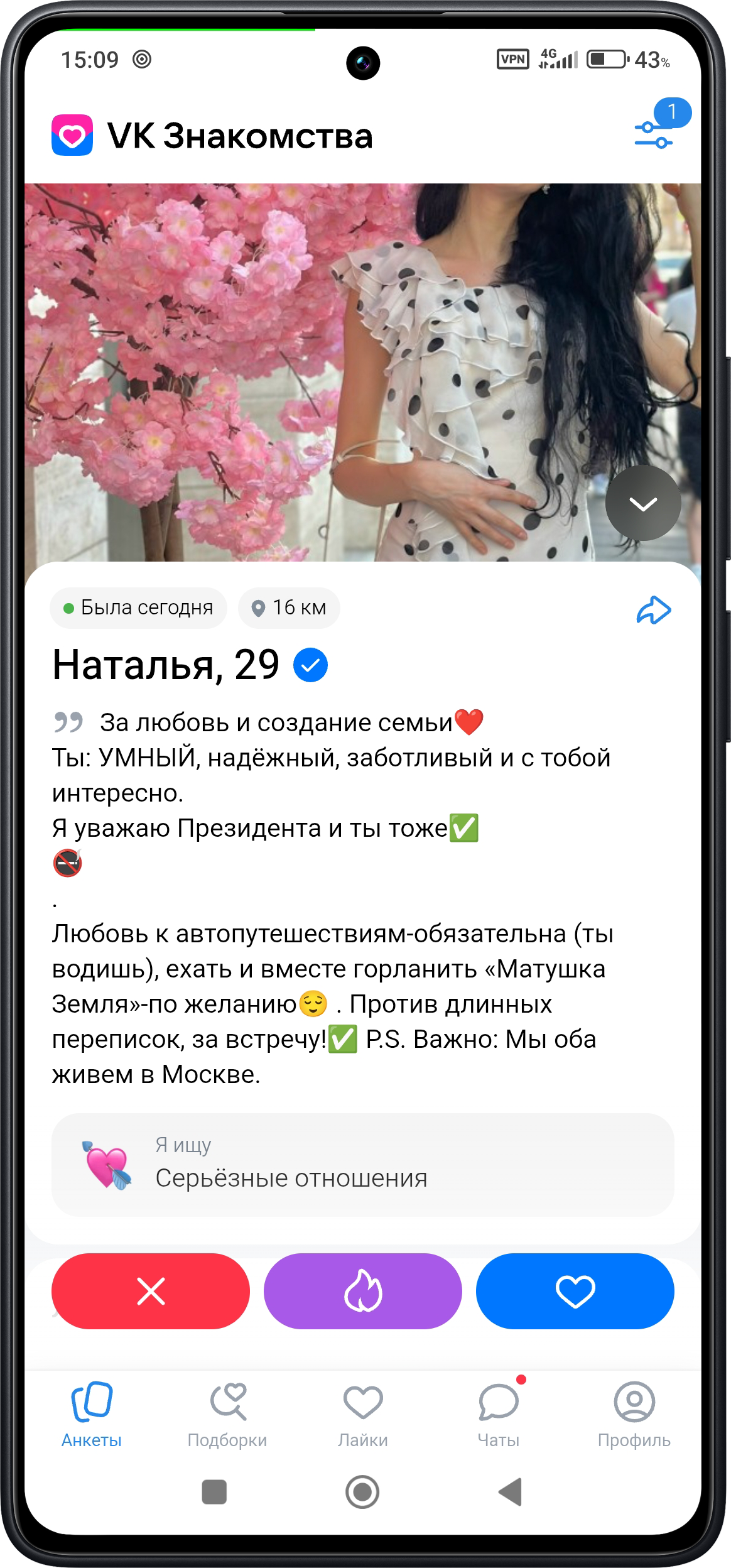Go to the system home screen
Image resolution: width=731 pixels, height=1568 pixels.
[x=362, y=1492]
